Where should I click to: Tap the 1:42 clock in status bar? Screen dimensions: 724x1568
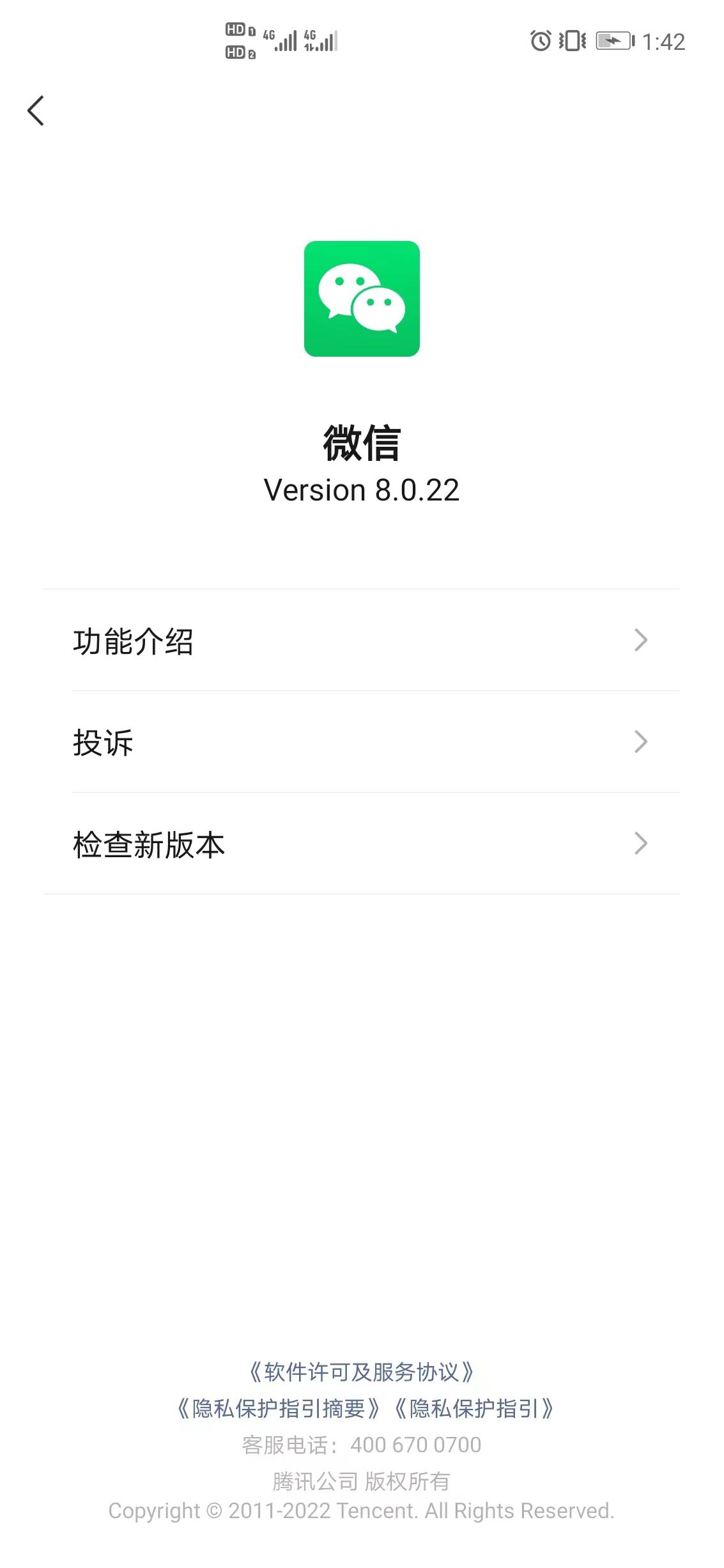coord(665,40)
